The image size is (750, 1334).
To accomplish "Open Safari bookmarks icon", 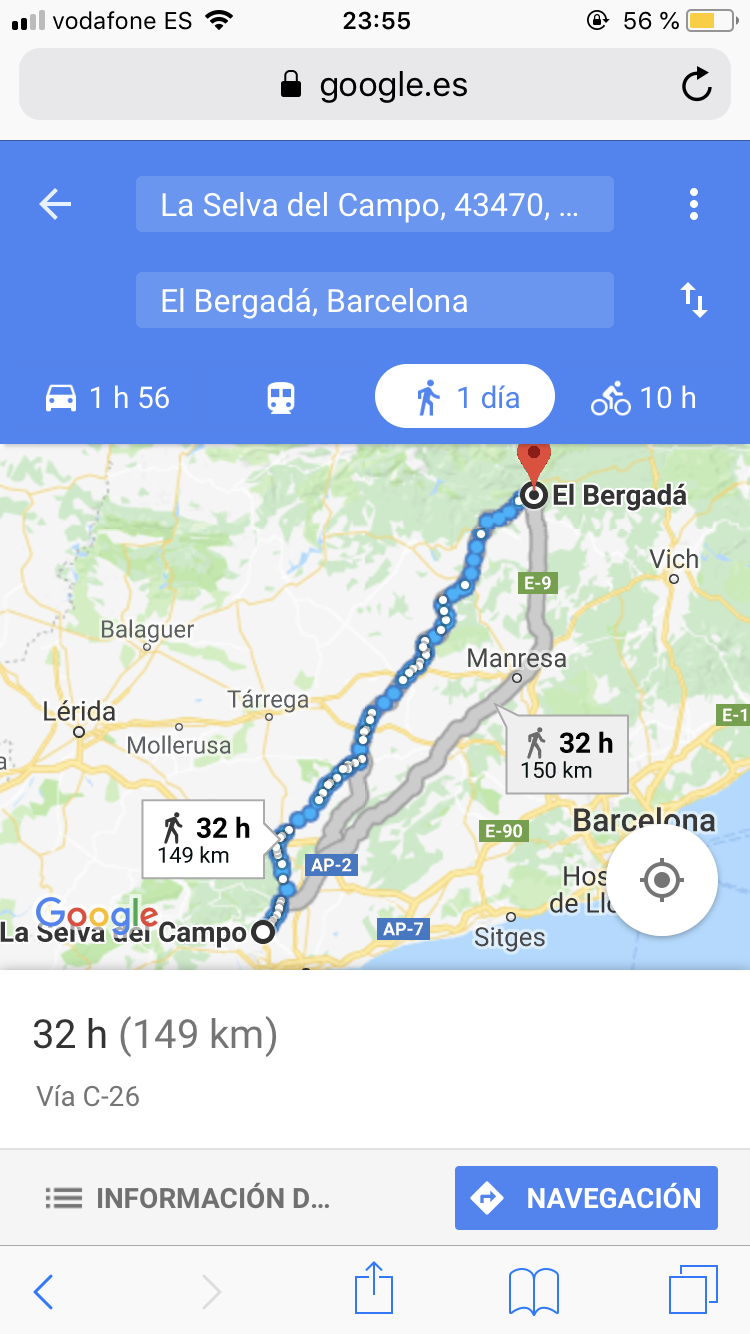I will pyautogui.click(x=533, y=1290).
